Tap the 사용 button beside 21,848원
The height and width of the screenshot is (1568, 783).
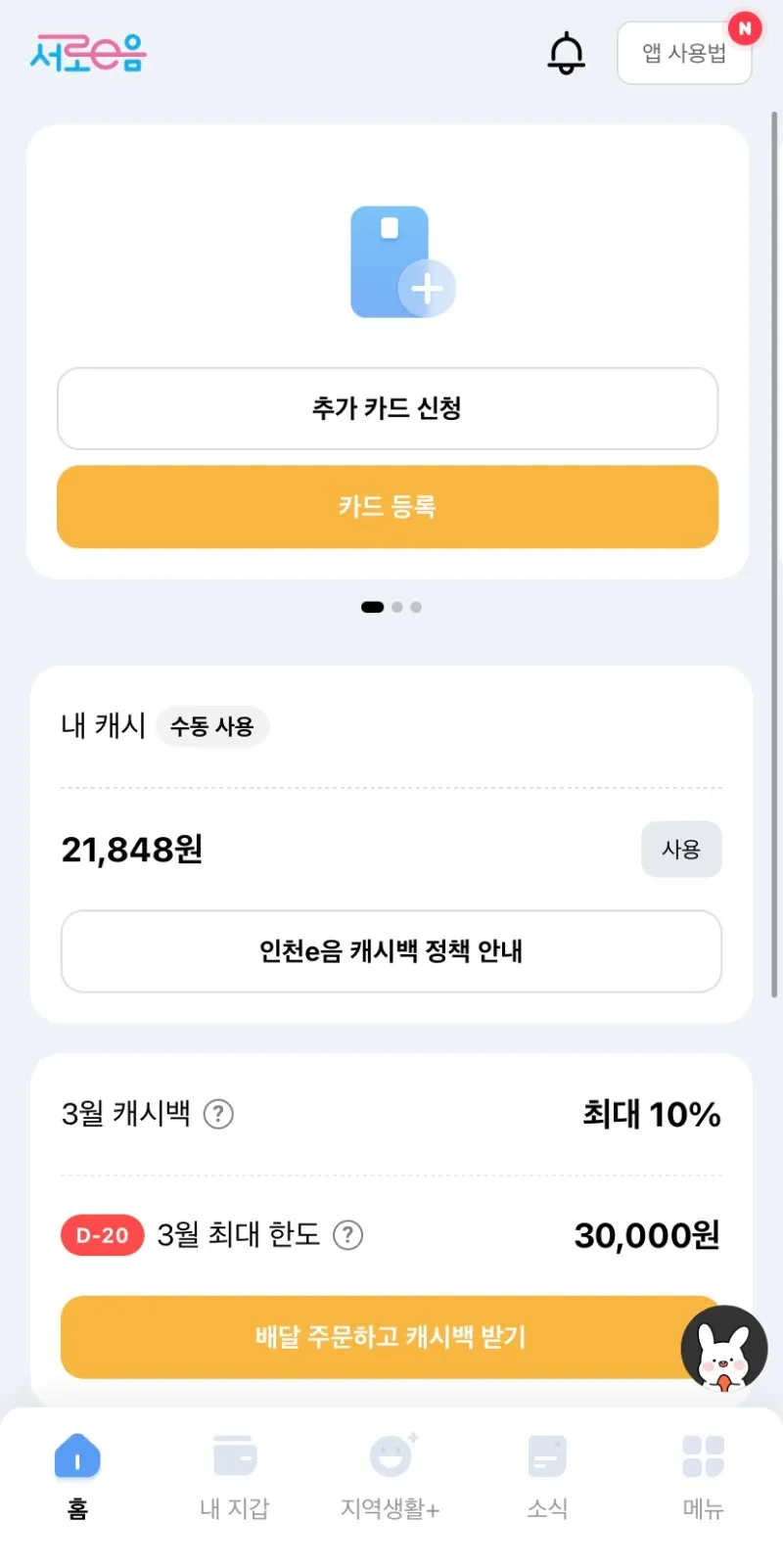click(681, 849)
